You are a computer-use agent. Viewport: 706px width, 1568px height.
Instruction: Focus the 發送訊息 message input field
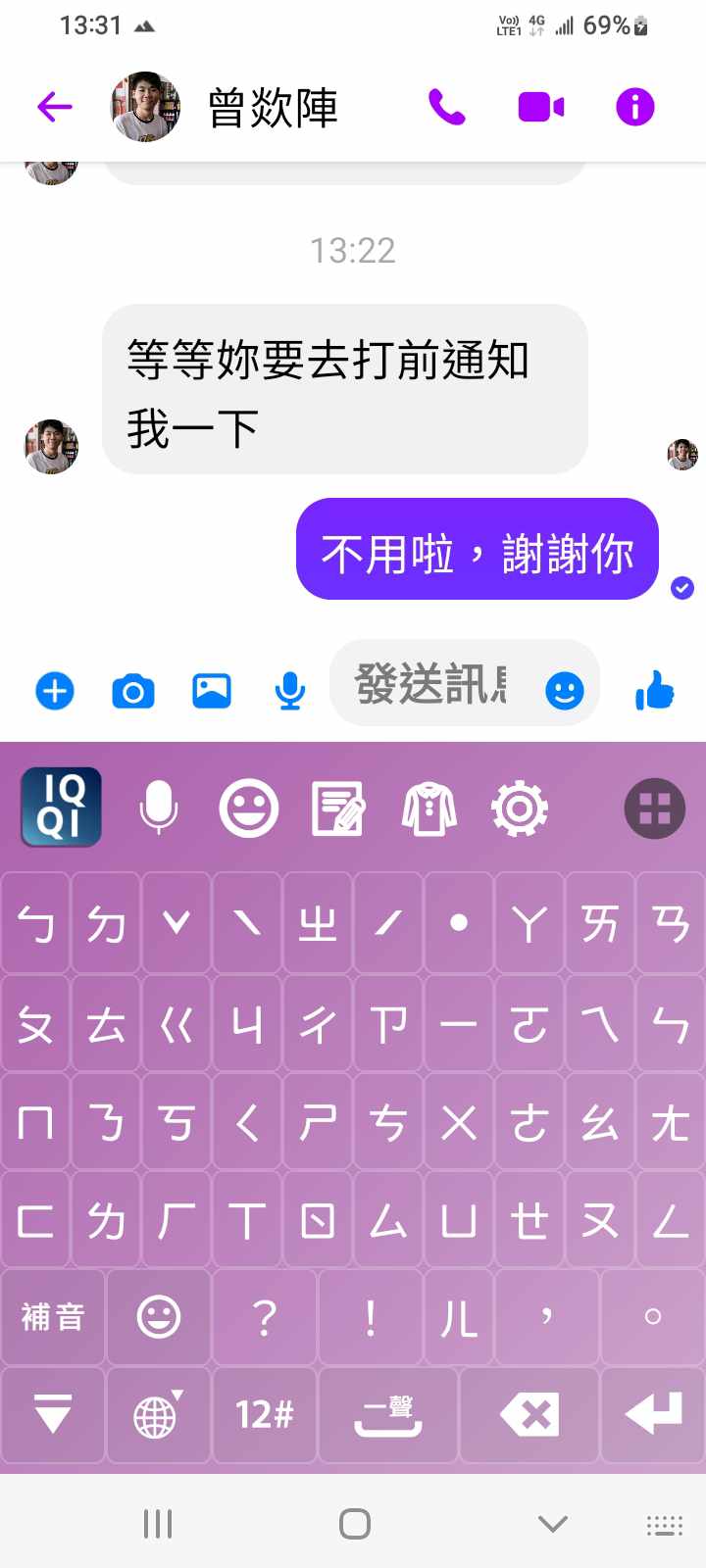coord(431,684)
